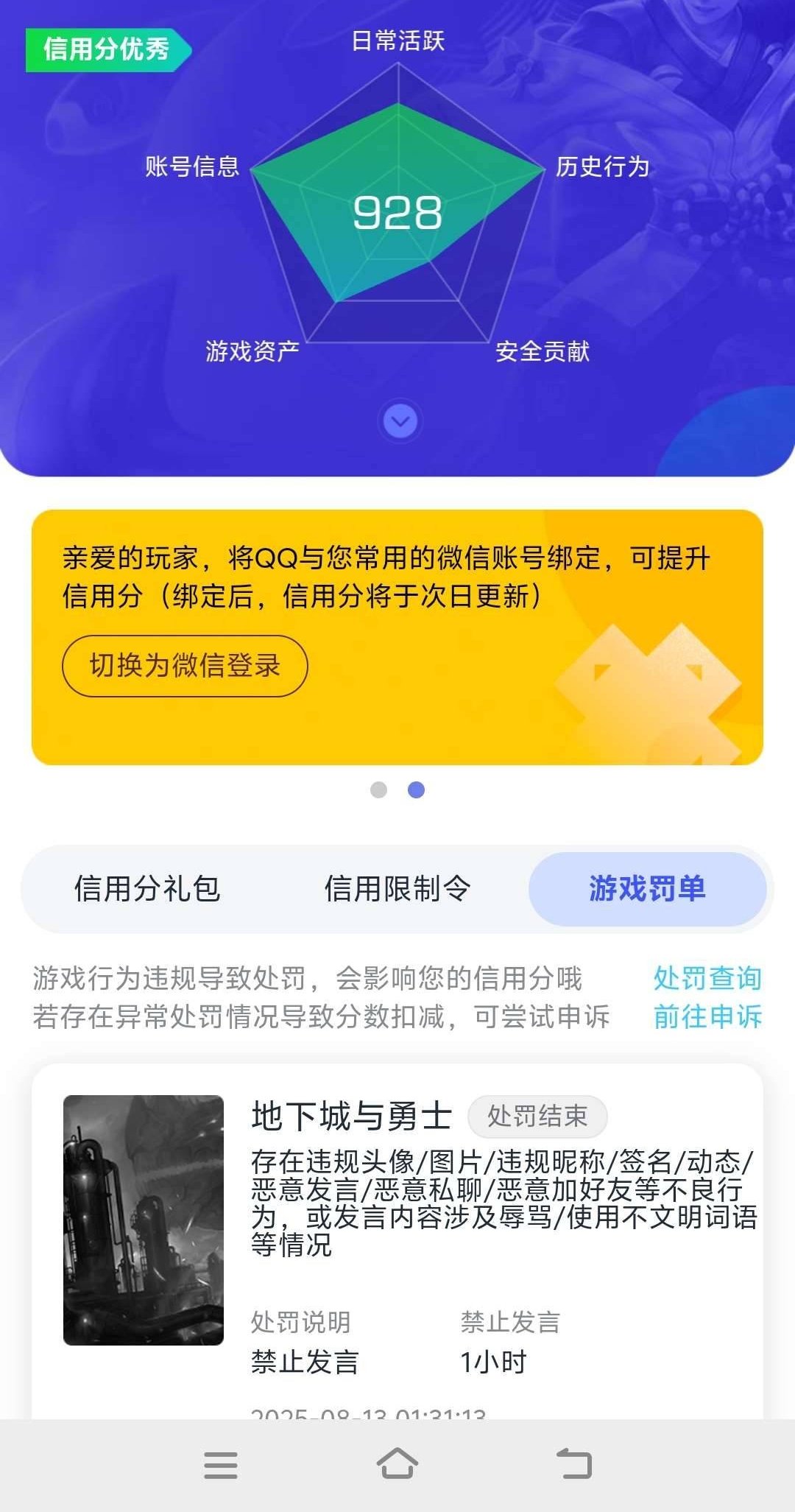
Task: Open the 信用分礼包 tab
Action: pyautogui.click(x=147, y=889)
